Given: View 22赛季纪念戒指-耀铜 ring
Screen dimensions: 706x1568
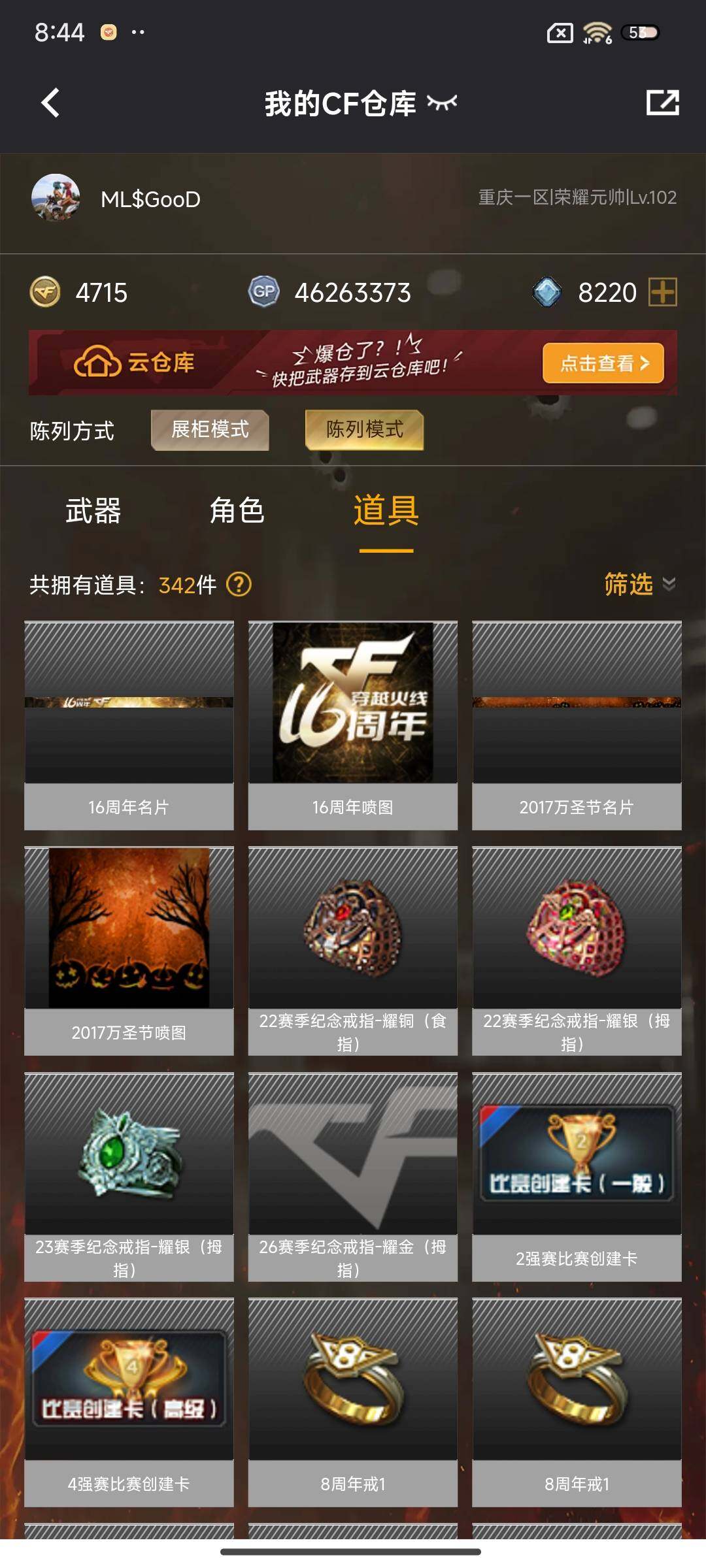Looking at the screenshot, I should (352, 951).
